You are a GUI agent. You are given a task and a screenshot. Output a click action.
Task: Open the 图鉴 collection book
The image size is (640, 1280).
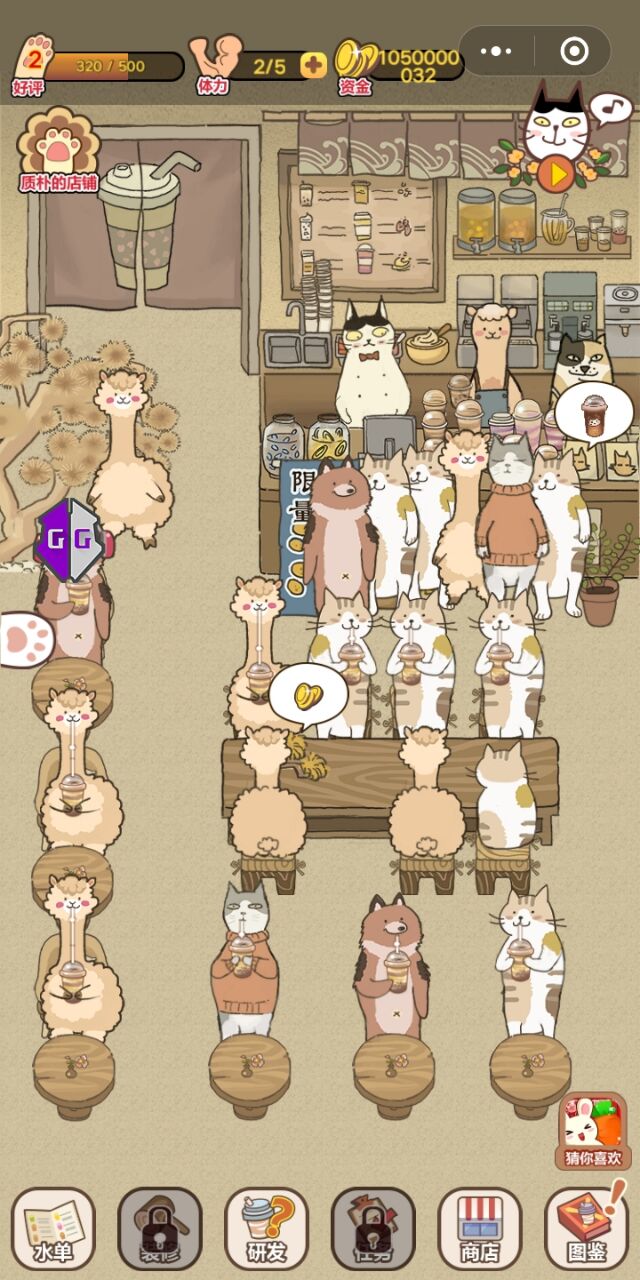pos(586,1226)
